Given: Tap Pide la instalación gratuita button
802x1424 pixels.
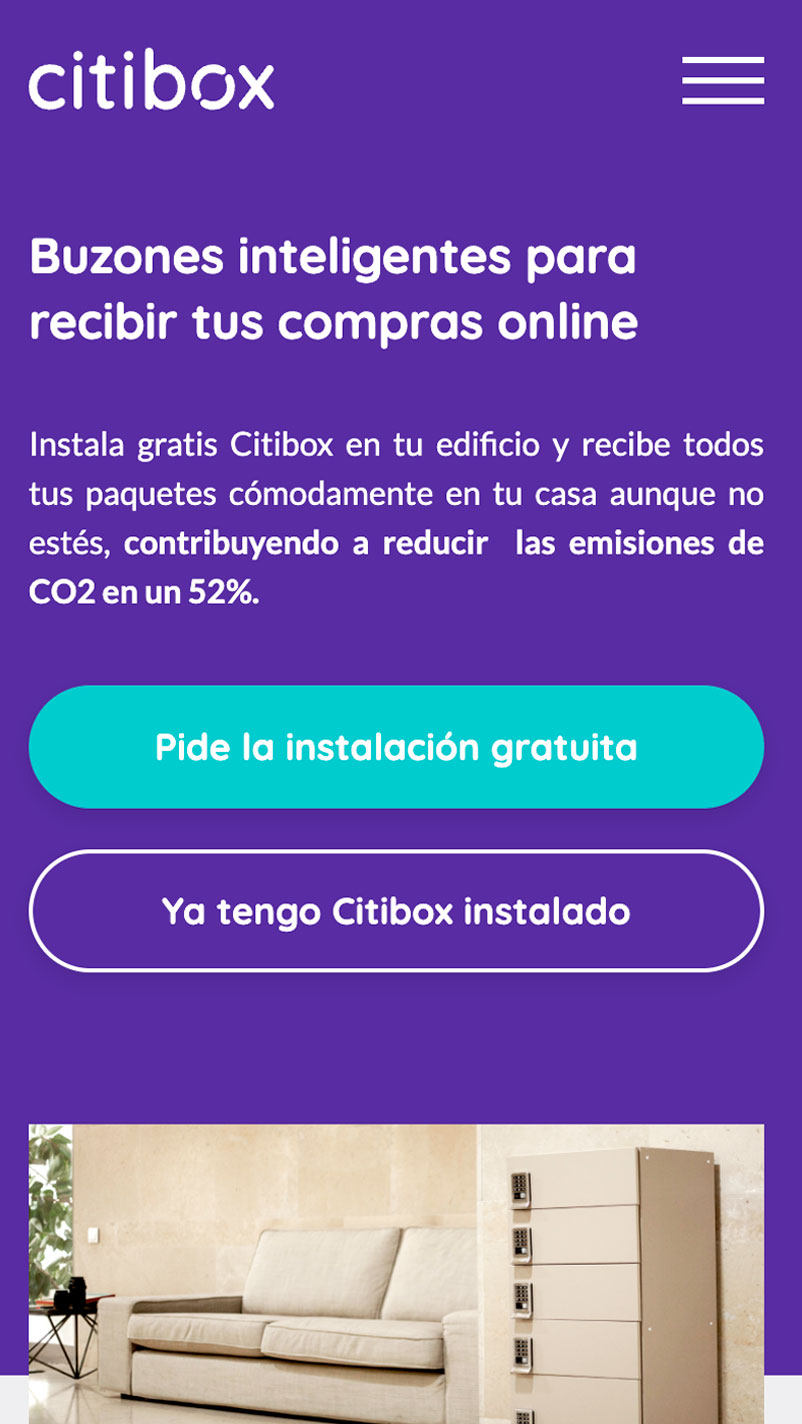Looking at the screenshot, I should (x=396, y=747).
